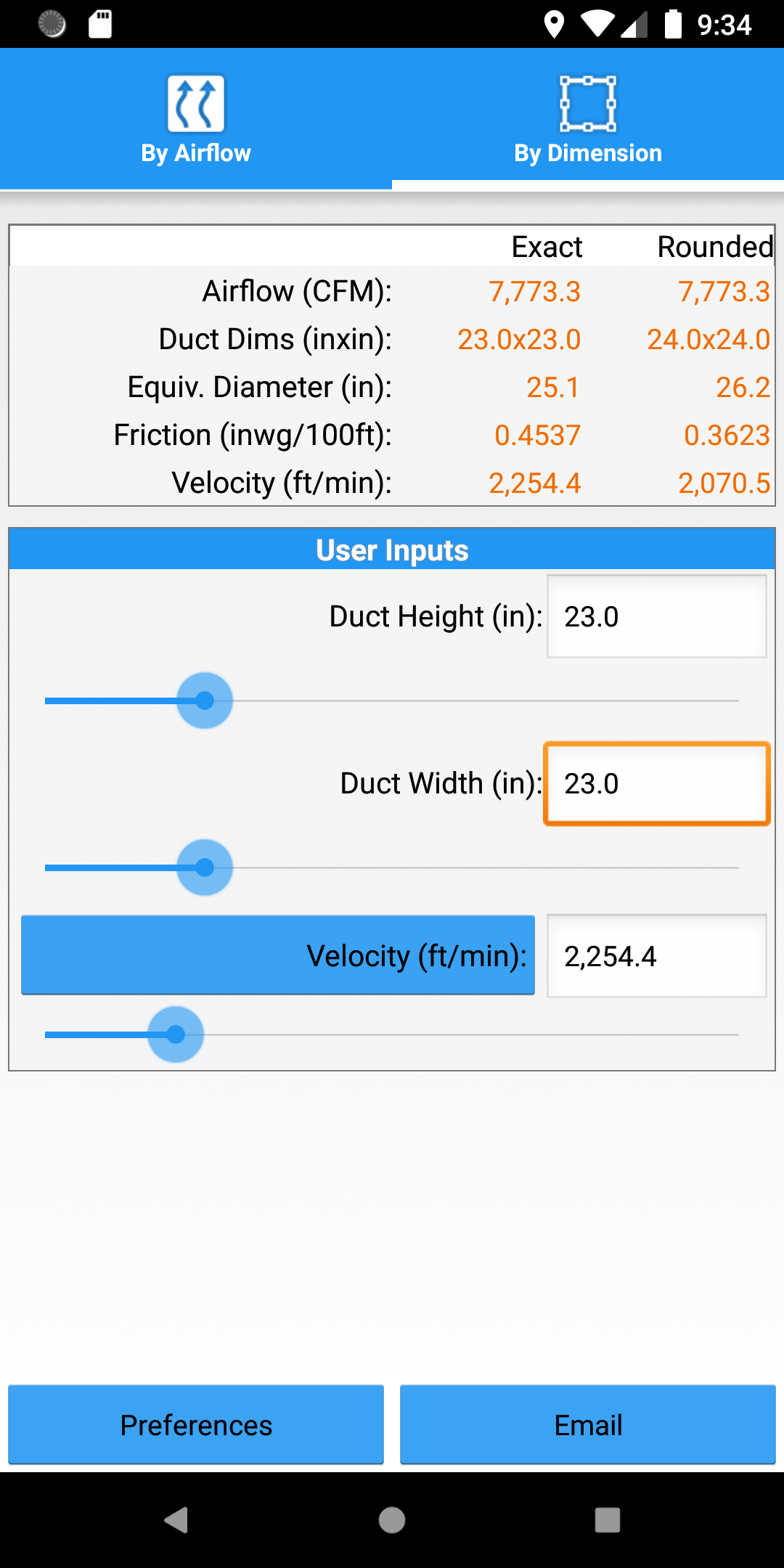784x1568 pixels.
Task: Edit the Velocity value field
Action: point(657,956)
